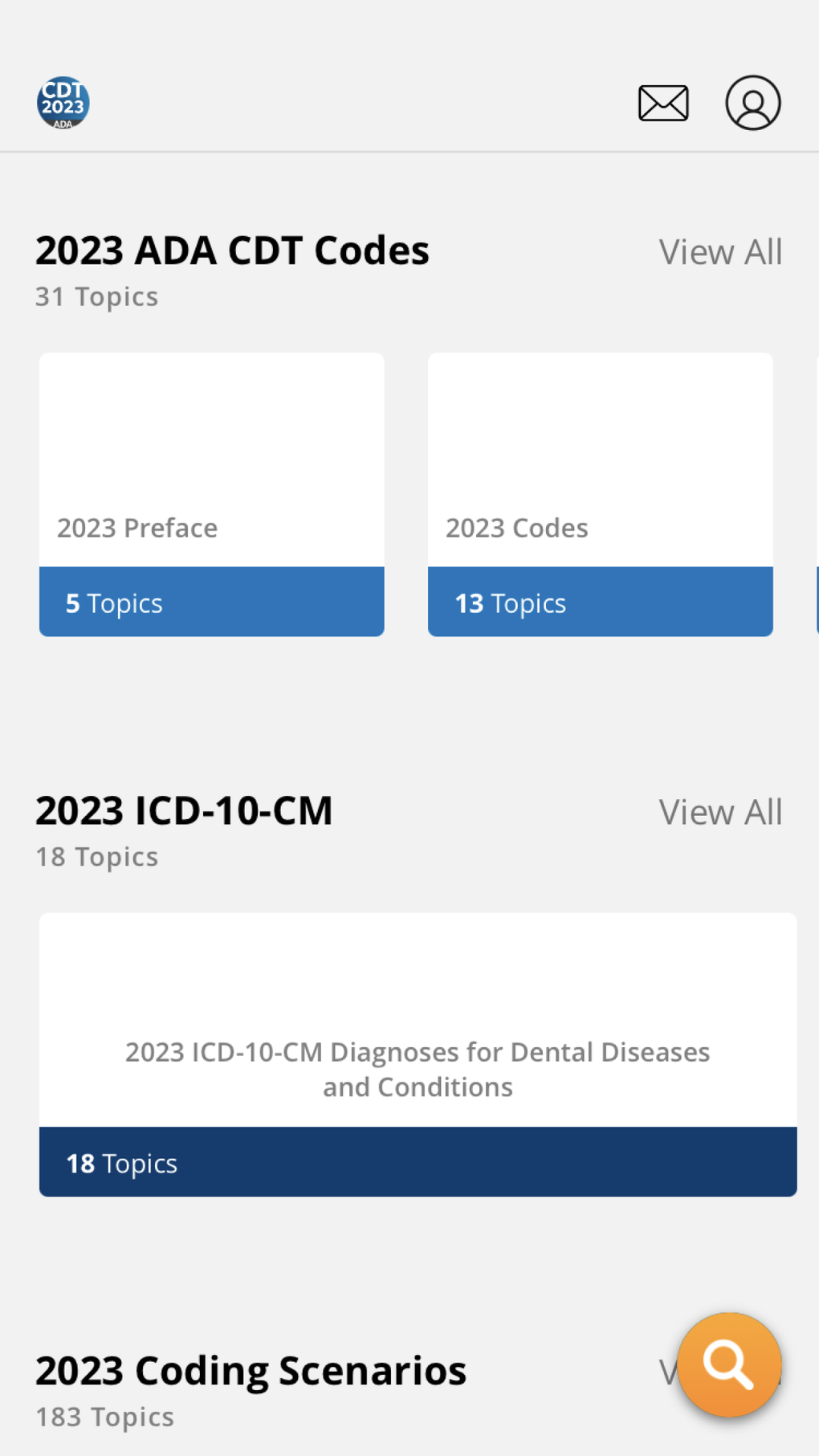The height and width of the screenshot is (1456, 819).
Task: Tap the 18 Topics count under ICD-10-CM
Action: [x=96, y=856]
